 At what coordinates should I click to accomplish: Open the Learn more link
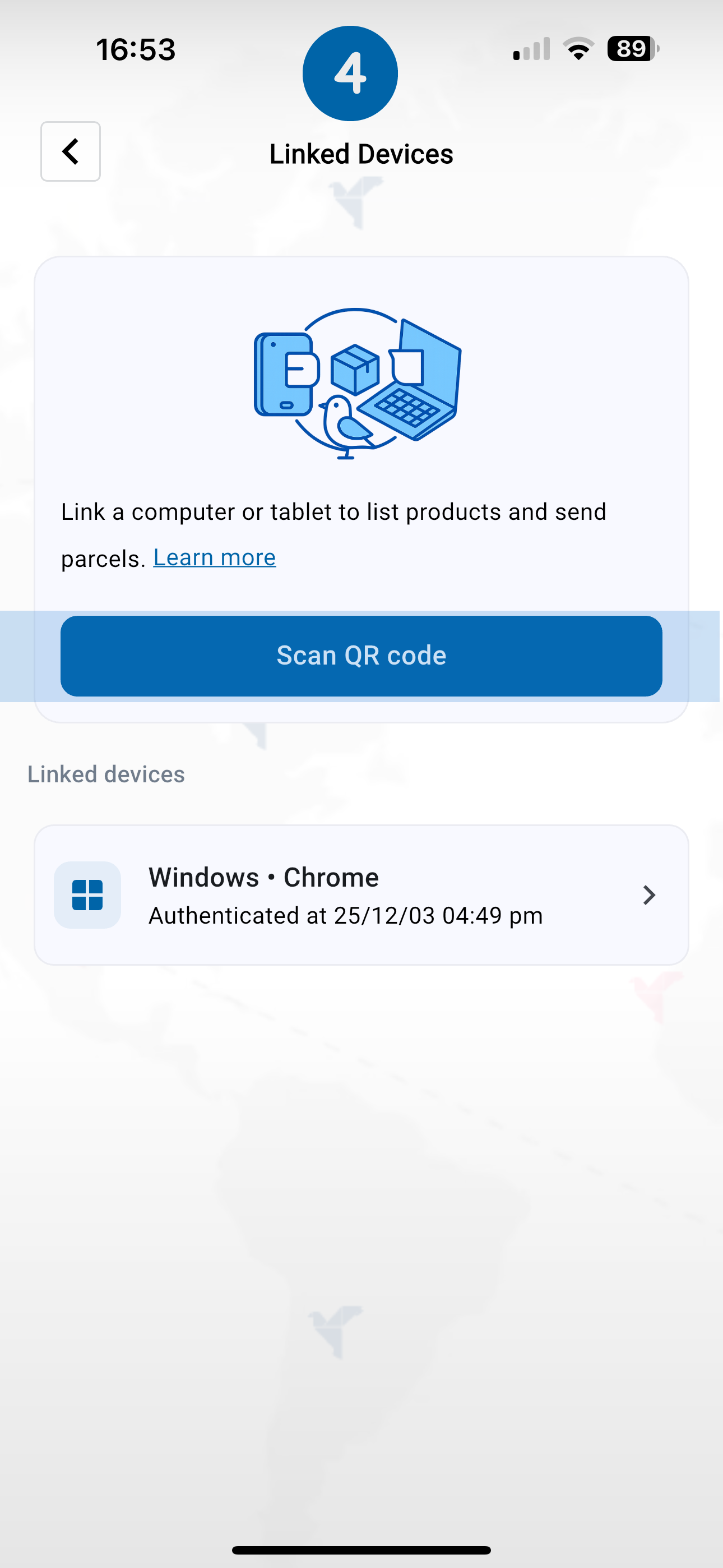point(214,557)
